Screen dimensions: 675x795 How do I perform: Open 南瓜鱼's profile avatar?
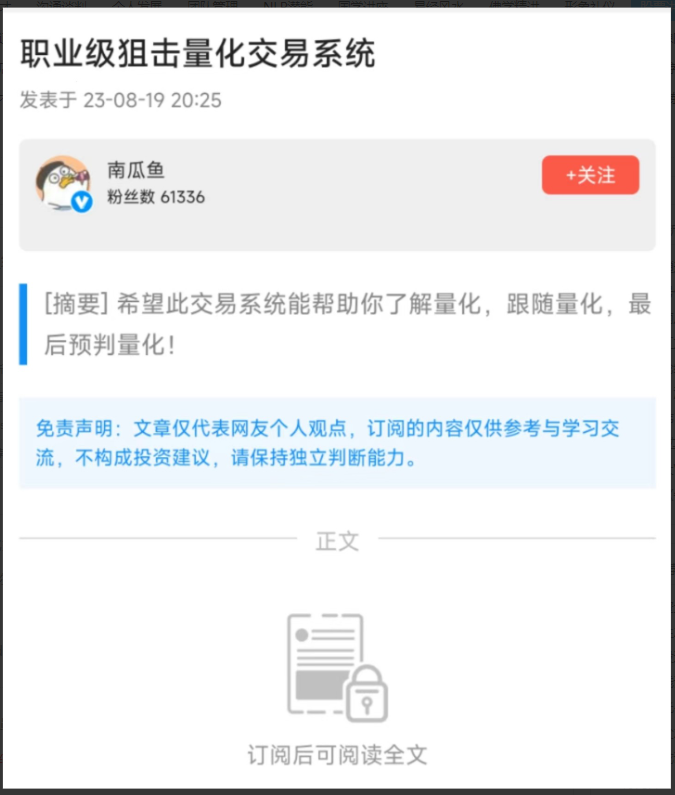point(64,183)
